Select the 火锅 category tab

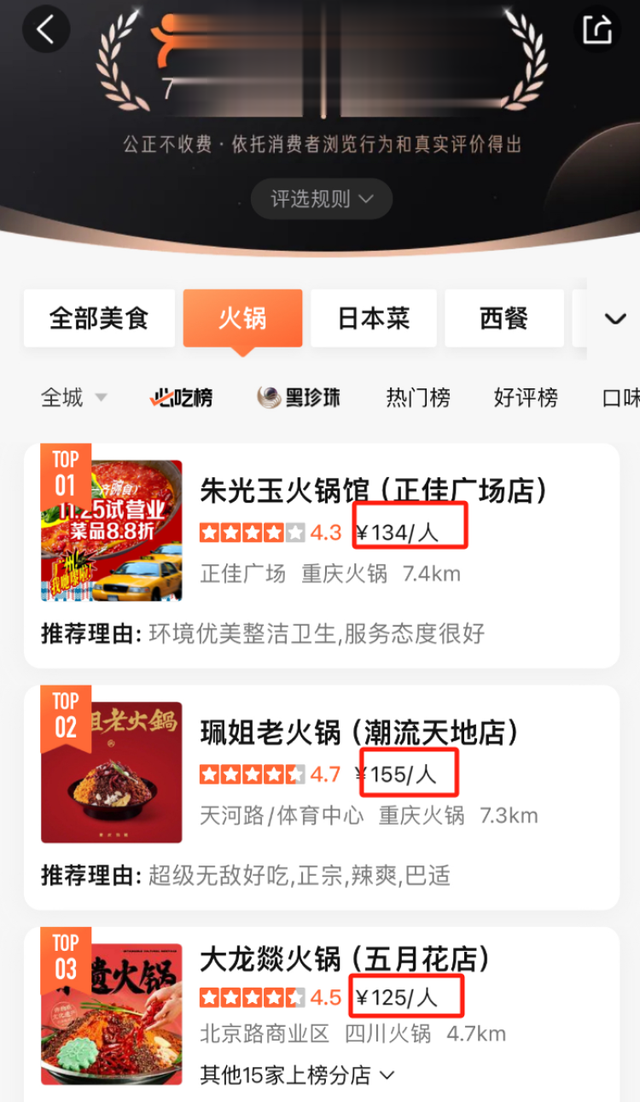click(x=242, y=319)
